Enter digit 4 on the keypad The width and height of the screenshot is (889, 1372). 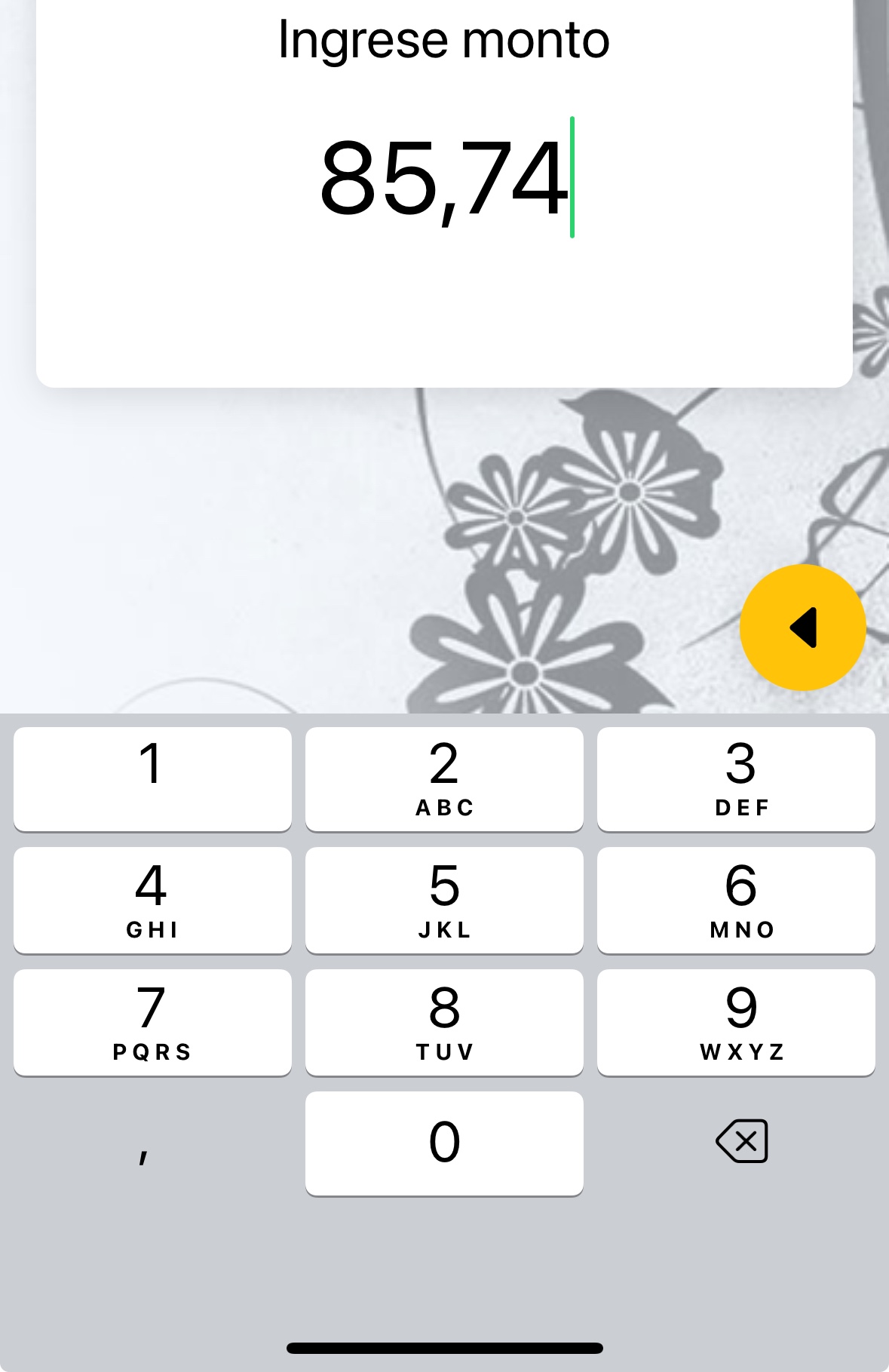[152, 900]
